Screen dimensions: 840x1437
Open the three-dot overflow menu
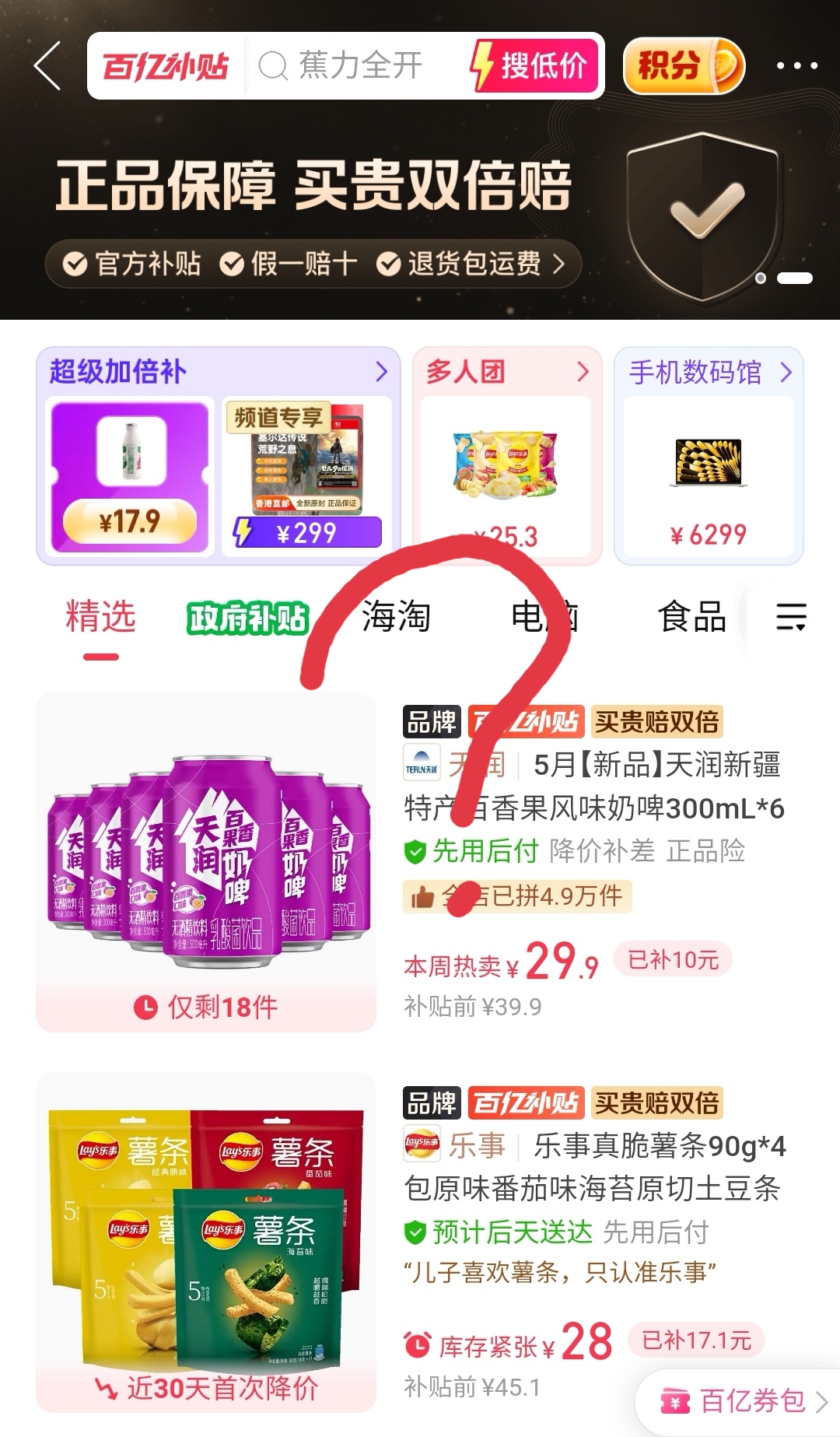coord(796,66)
